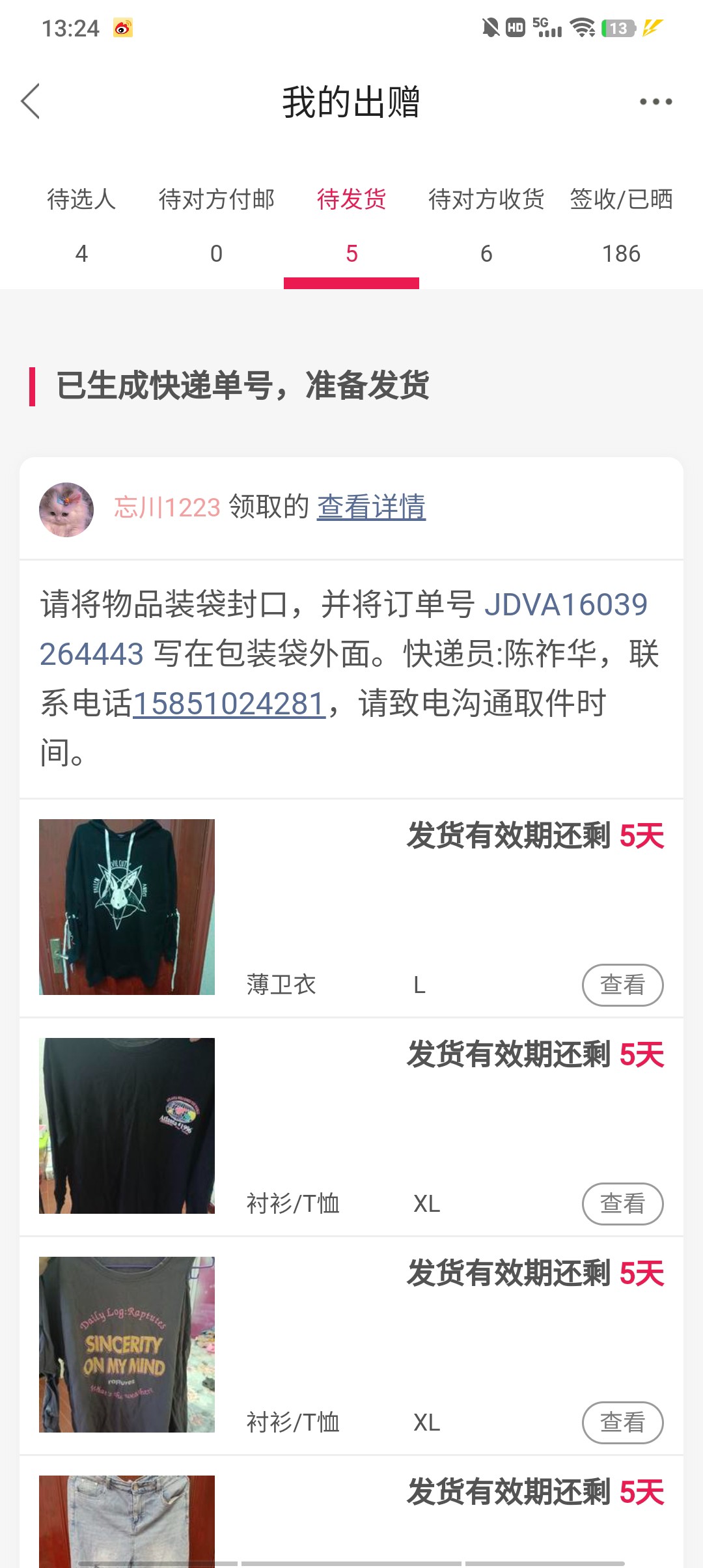
Task: Open the three-dot overflow menu
Action: tap(655, 102)
